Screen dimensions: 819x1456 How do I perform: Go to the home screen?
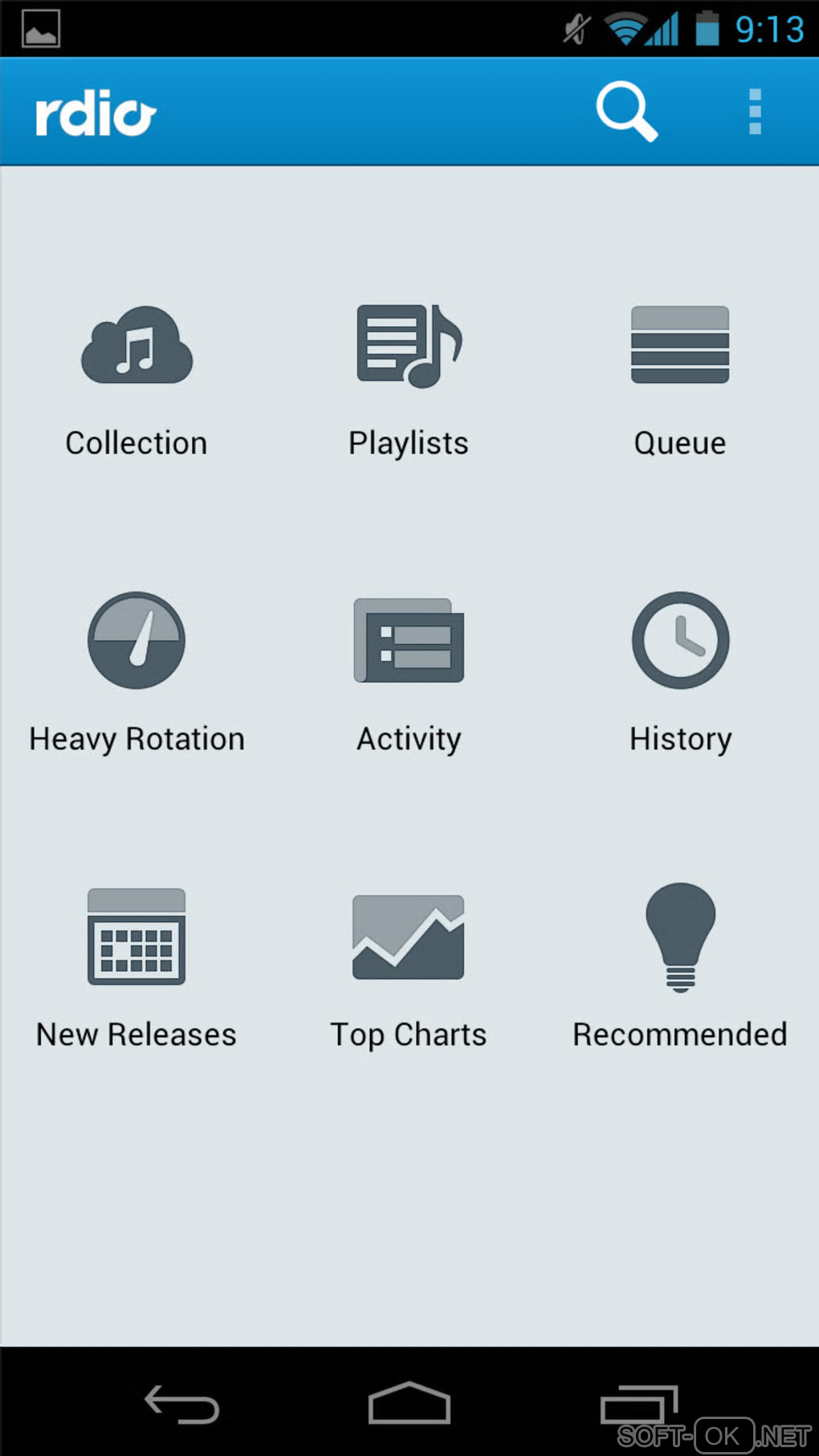click(409, 1404)
